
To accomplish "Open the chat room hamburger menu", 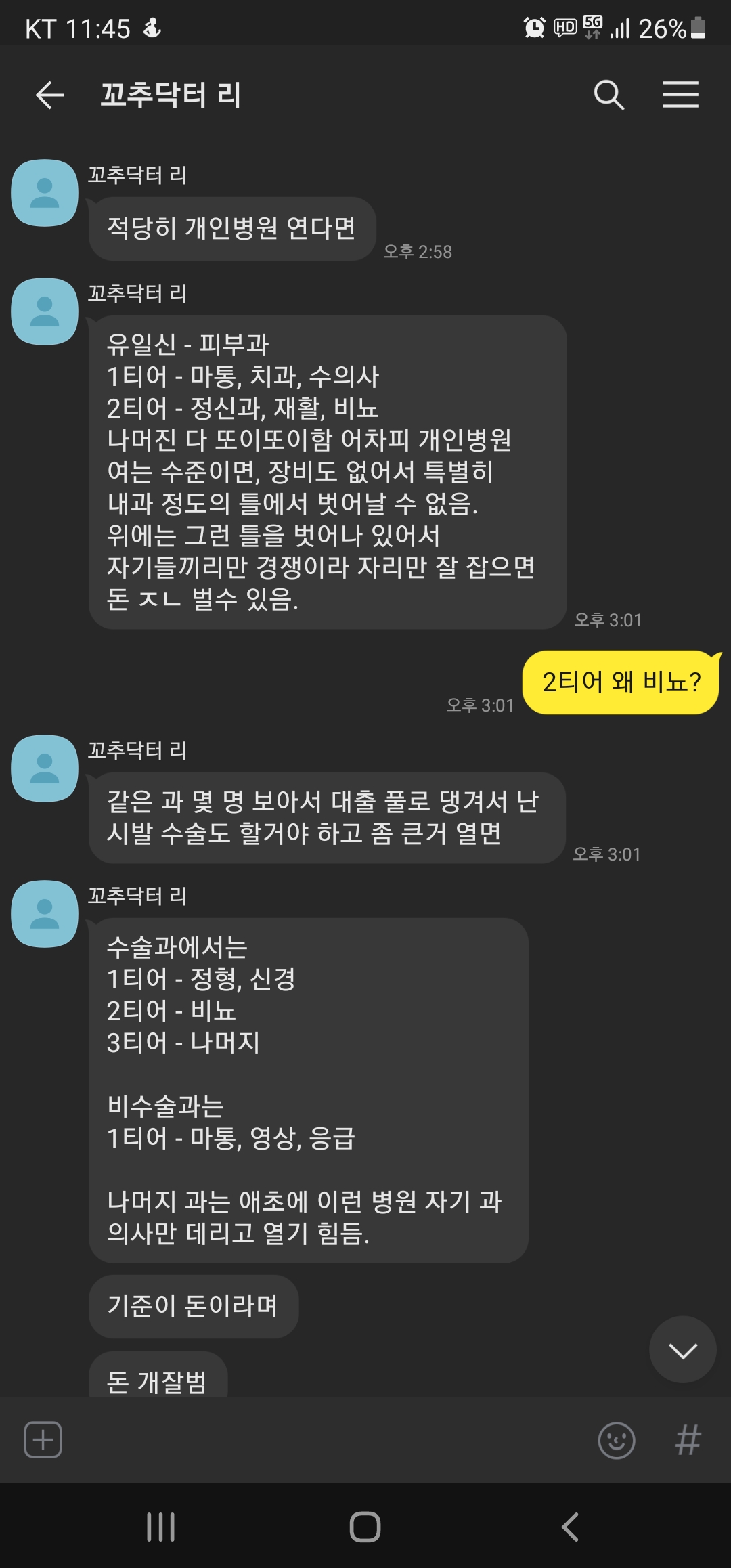I will (x=680, y=95).
